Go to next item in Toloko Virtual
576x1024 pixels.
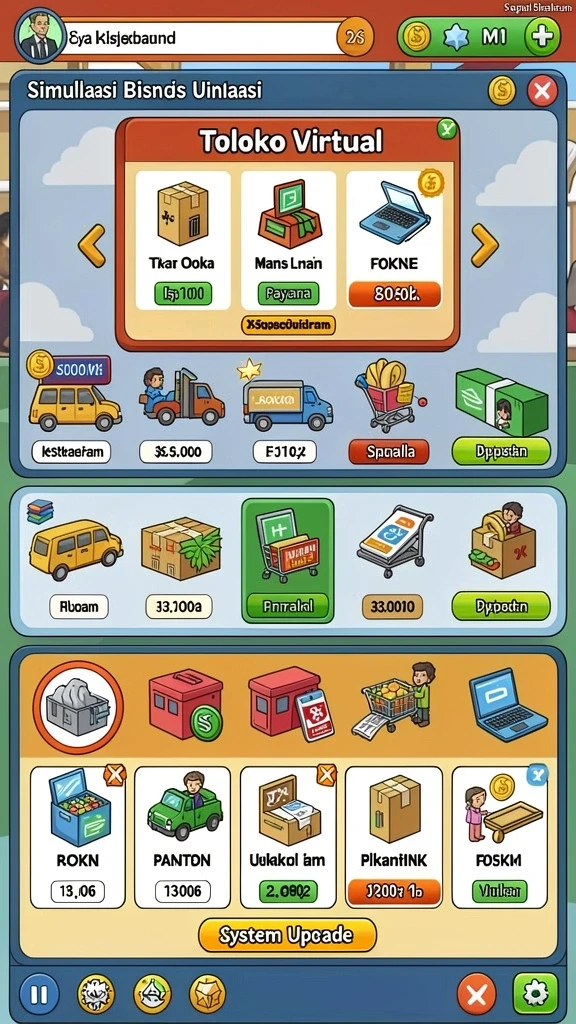485,246
